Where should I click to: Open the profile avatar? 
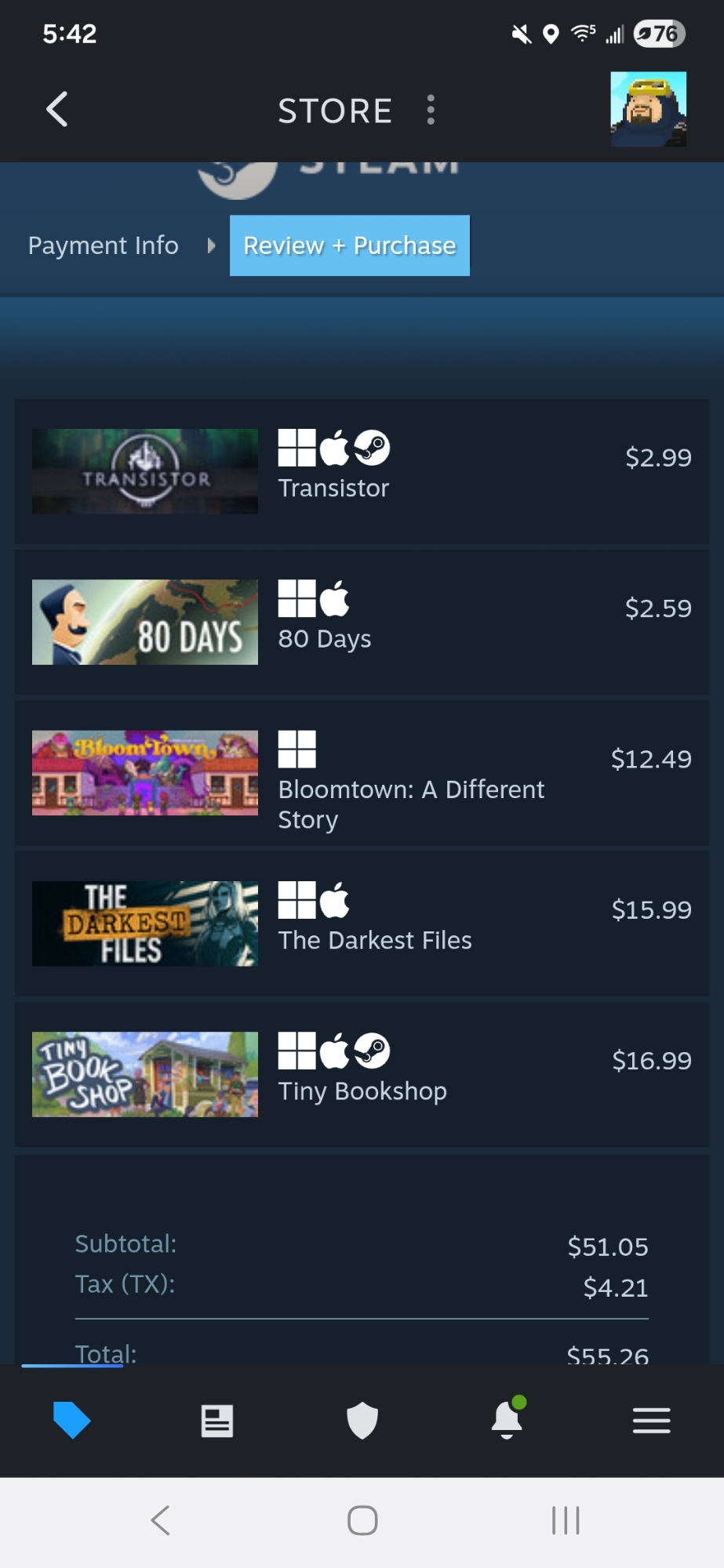click(648, 109)
